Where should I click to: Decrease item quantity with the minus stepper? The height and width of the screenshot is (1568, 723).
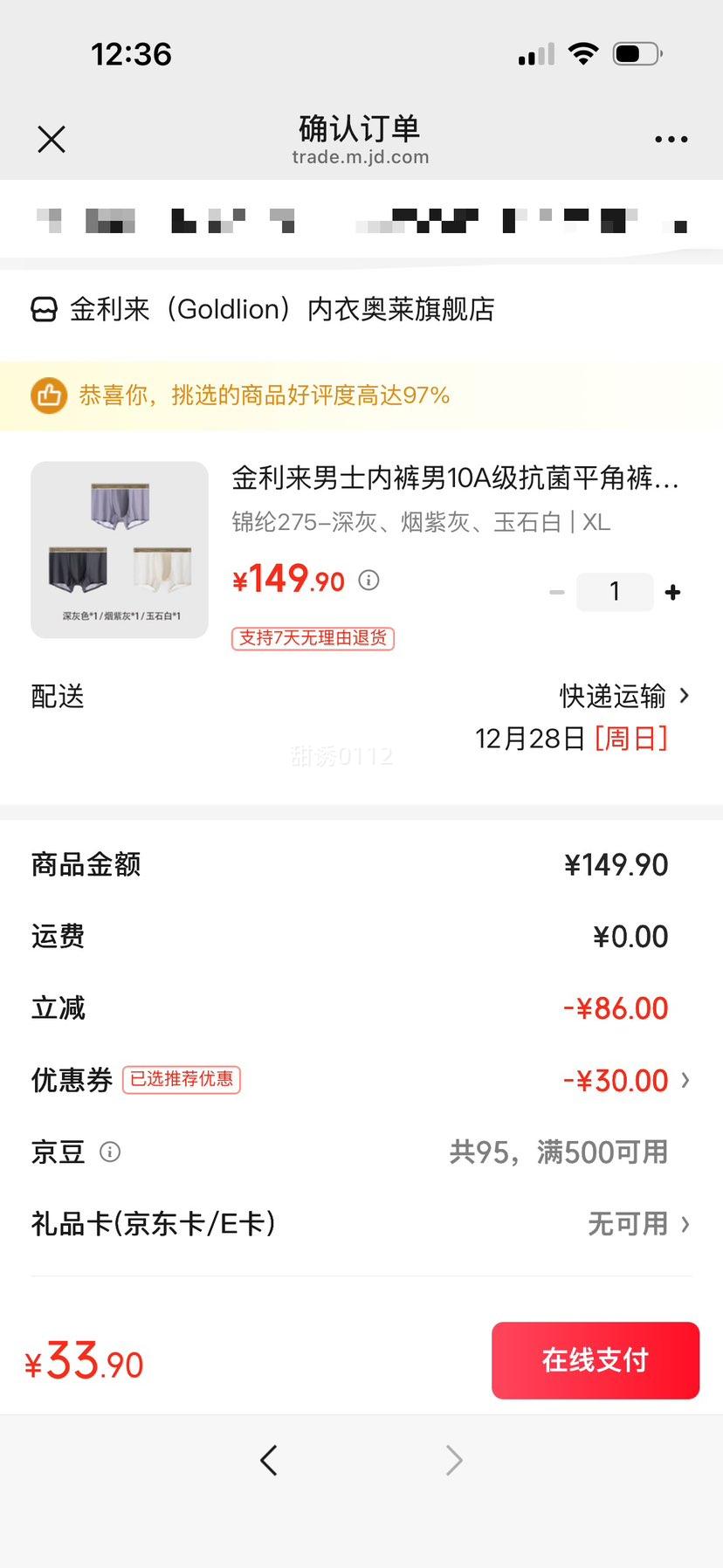point(557,591)
